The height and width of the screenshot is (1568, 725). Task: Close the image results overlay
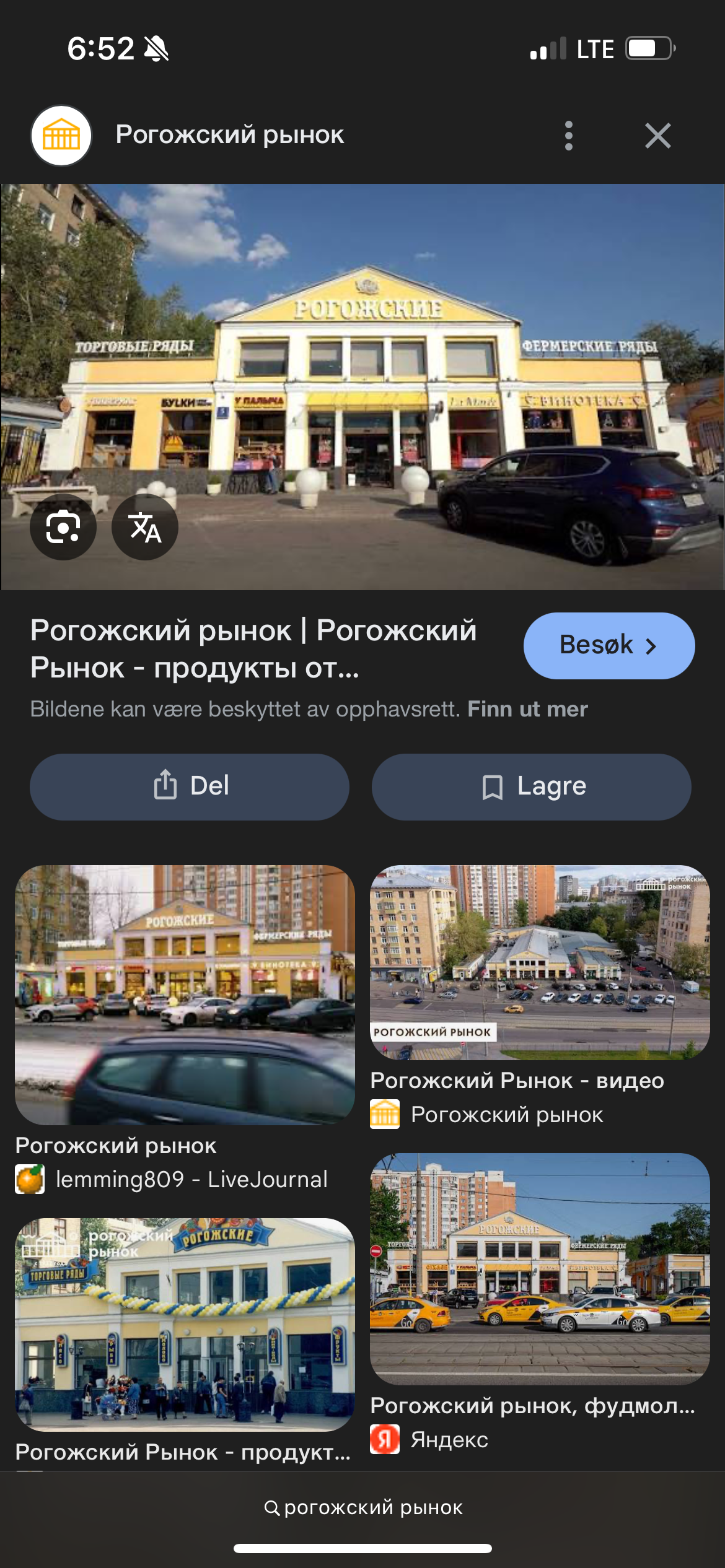coord(658,135)
